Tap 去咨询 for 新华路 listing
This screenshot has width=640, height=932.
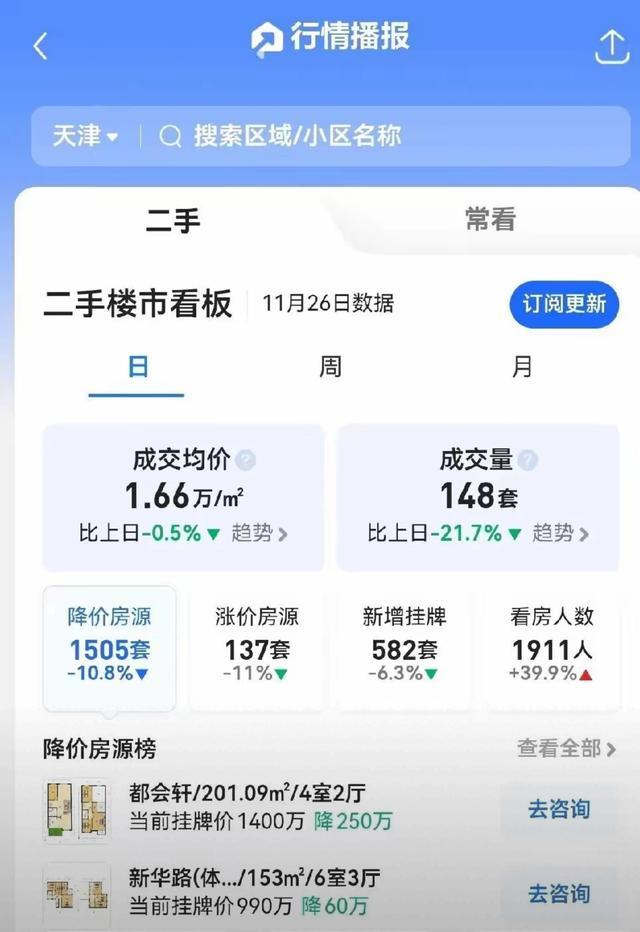tap(559, 893)
